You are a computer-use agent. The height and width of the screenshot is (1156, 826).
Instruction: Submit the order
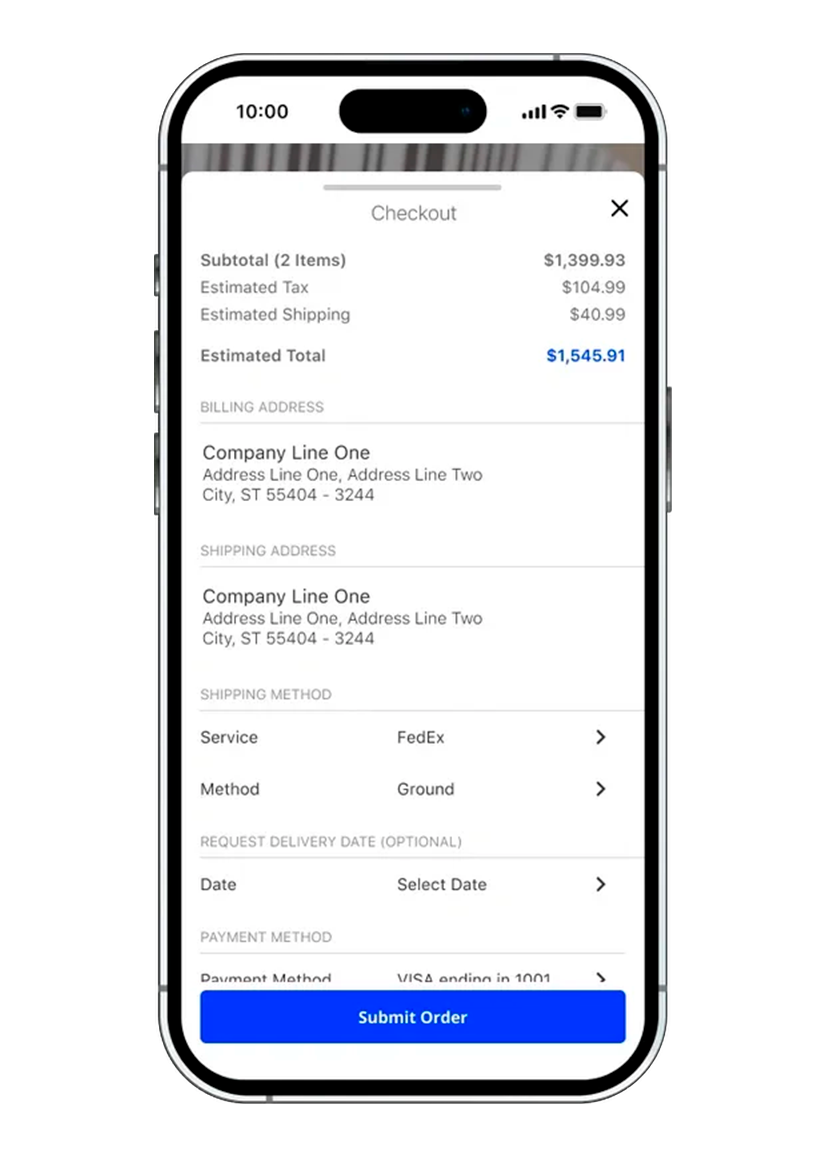(412, 1017)
